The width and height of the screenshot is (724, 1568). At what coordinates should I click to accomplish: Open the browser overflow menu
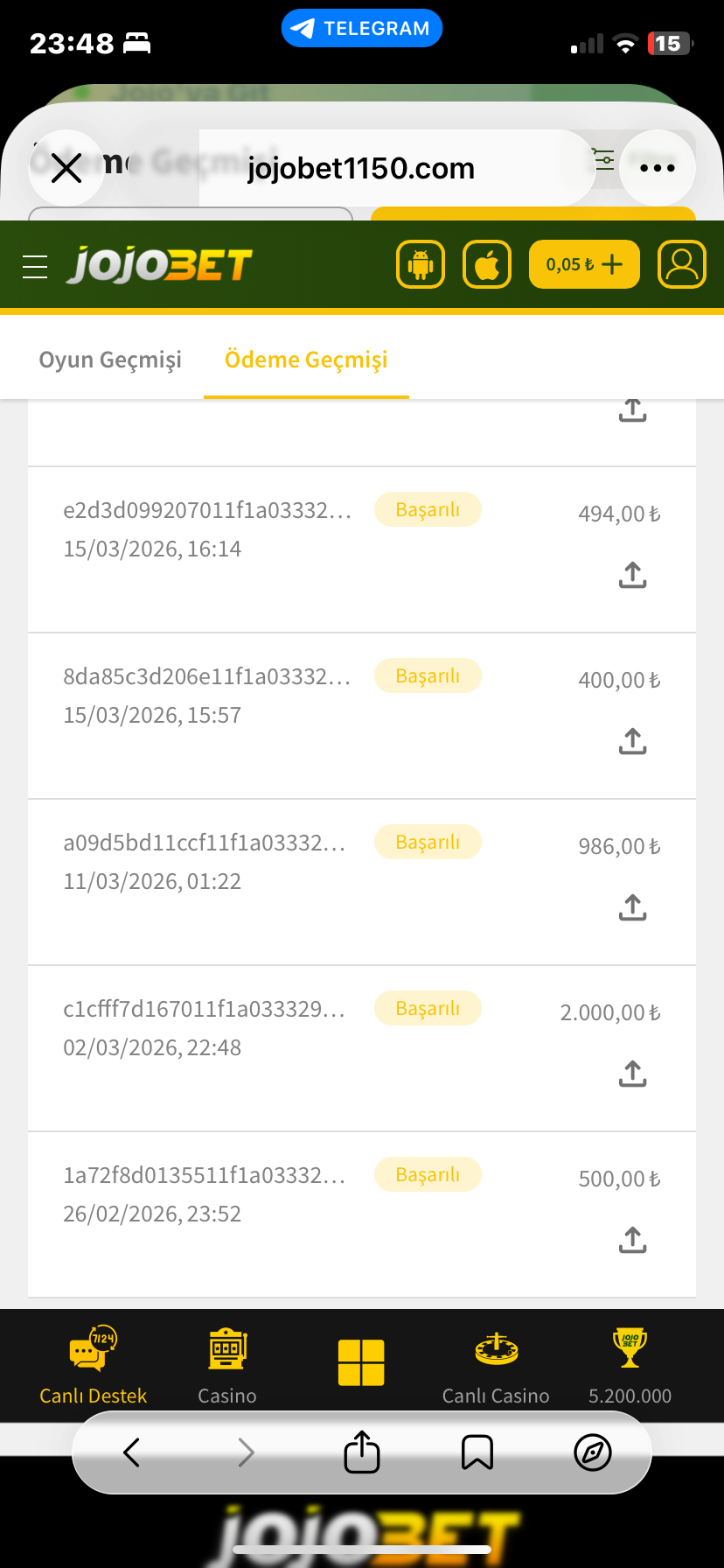(x=657, y=168)
